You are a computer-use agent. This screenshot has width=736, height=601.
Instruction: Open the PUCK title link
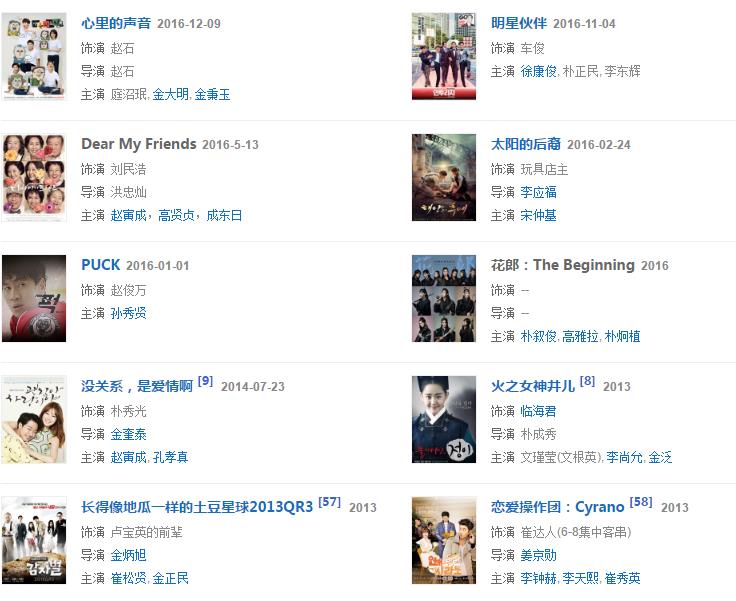100,265
